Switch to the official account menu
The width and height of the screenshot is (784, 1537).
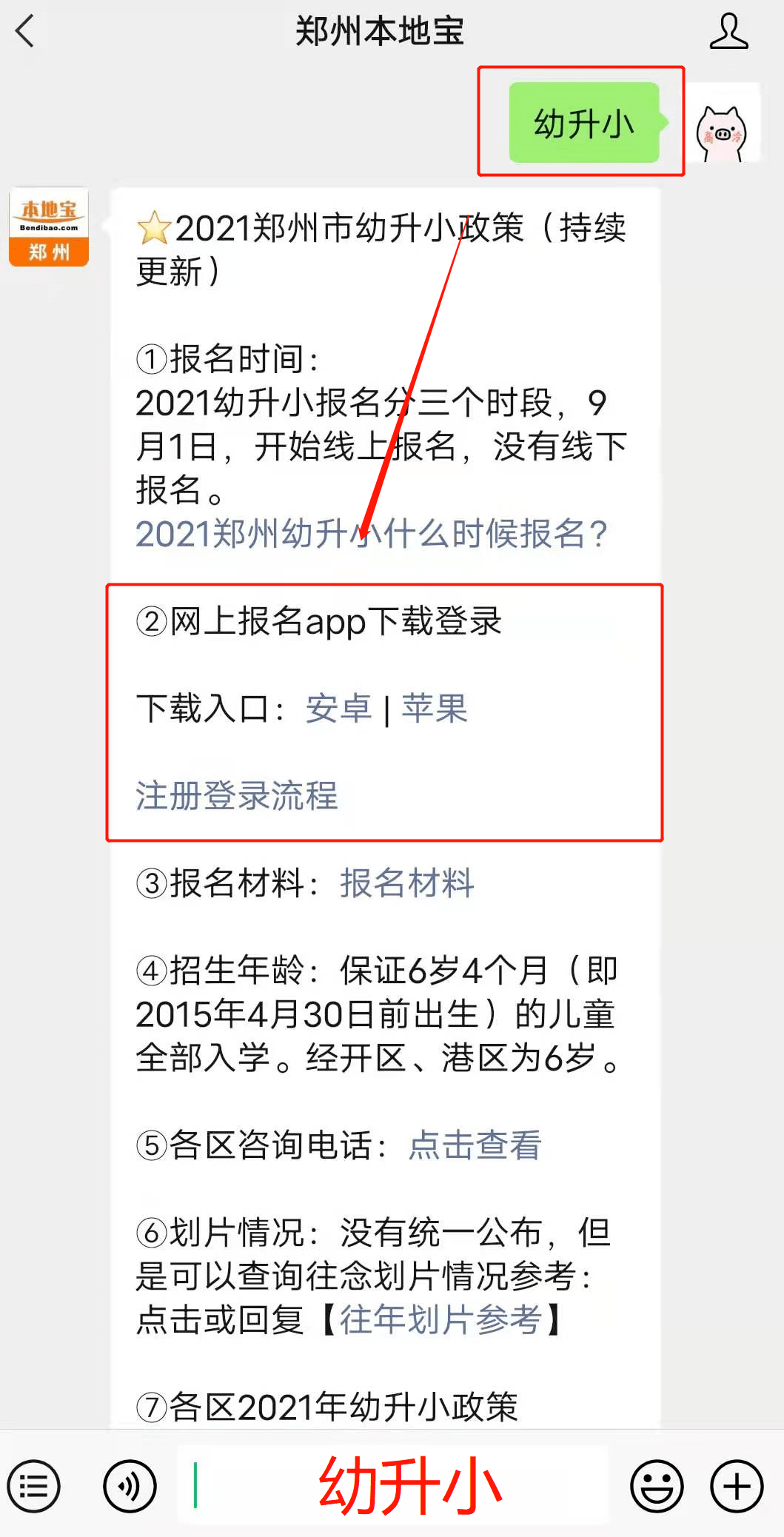[x=33, y=1486]
